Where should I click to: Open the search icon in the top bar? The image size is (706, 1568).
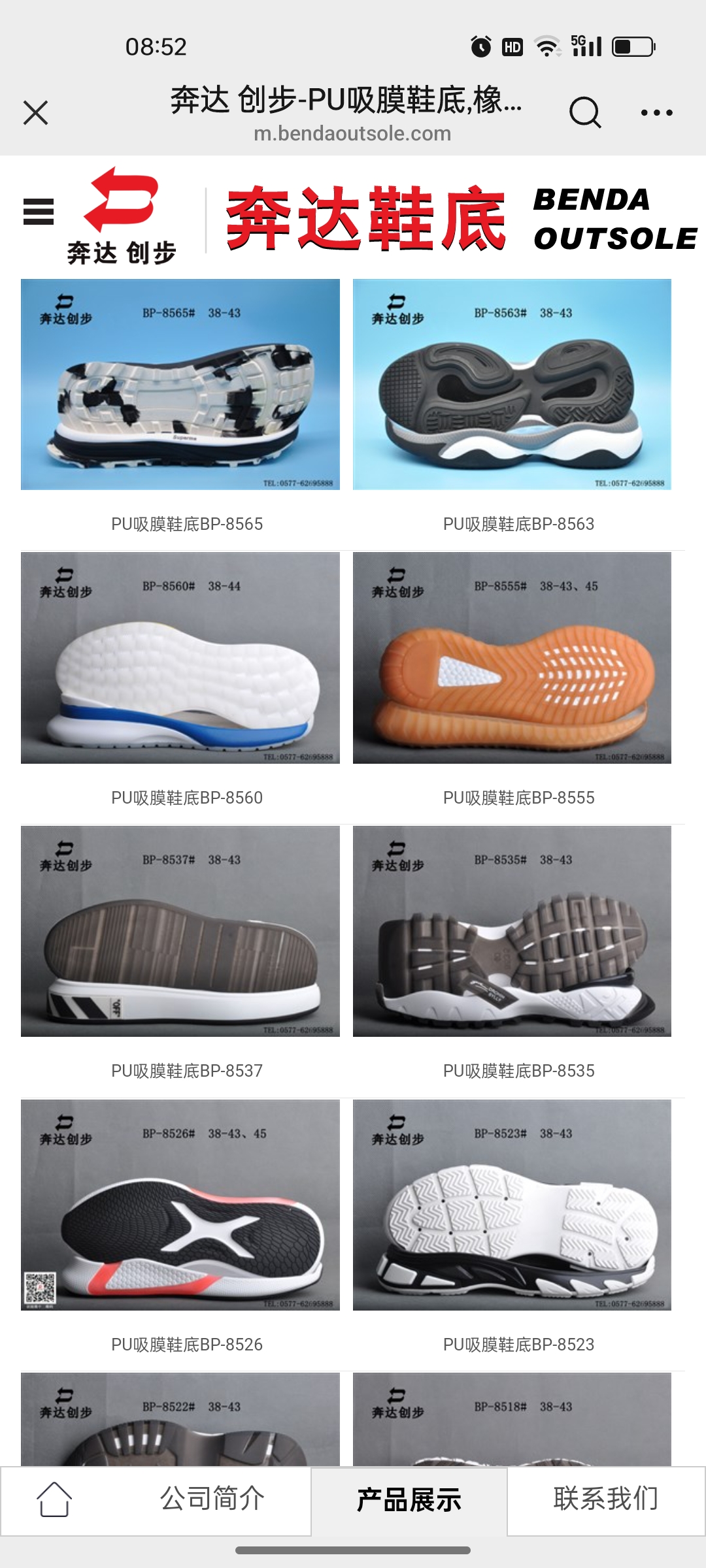[584, 112]
